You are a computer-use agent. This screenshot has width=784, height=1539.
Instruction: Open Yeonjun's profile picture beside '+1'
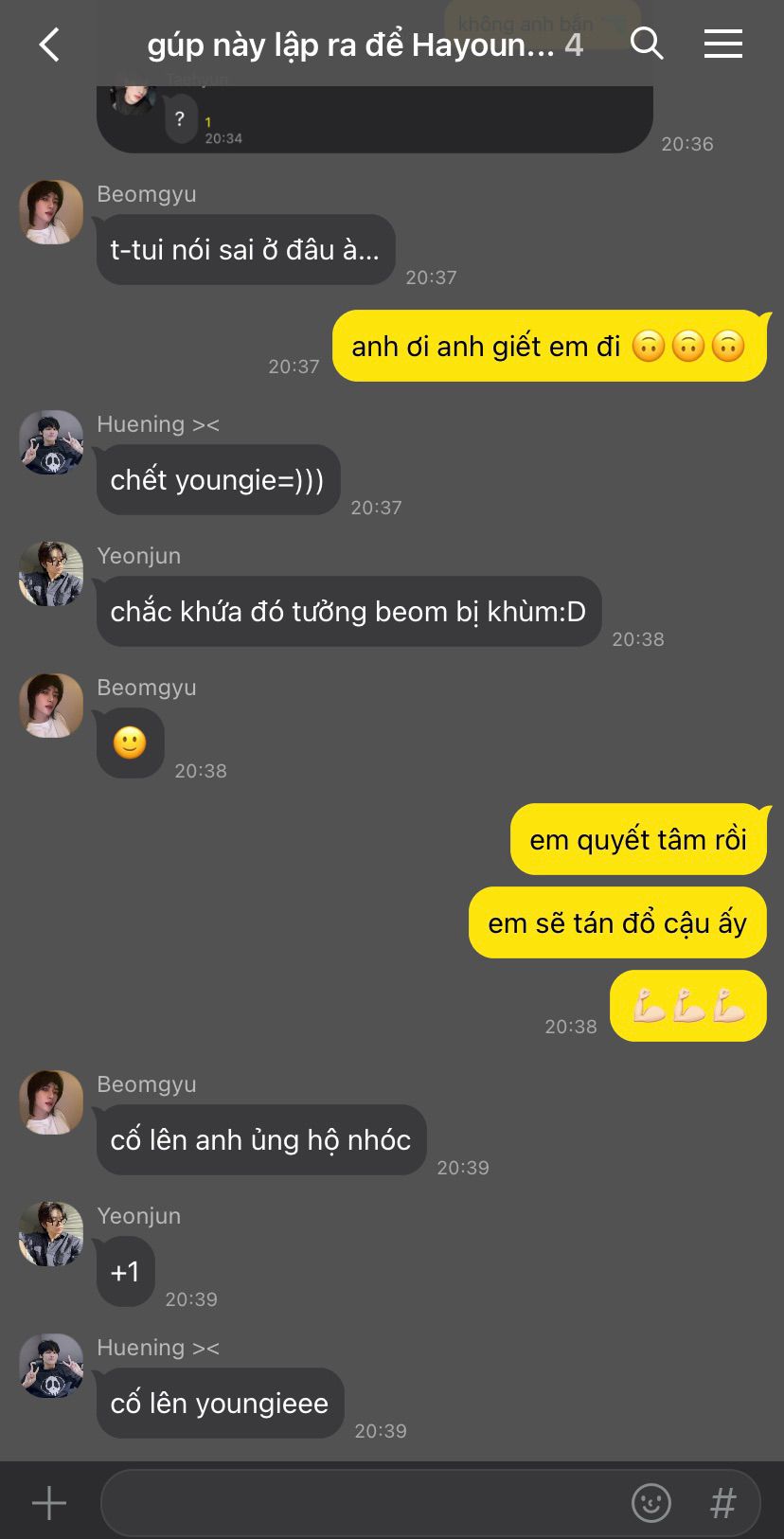[x=51, y=1234]
